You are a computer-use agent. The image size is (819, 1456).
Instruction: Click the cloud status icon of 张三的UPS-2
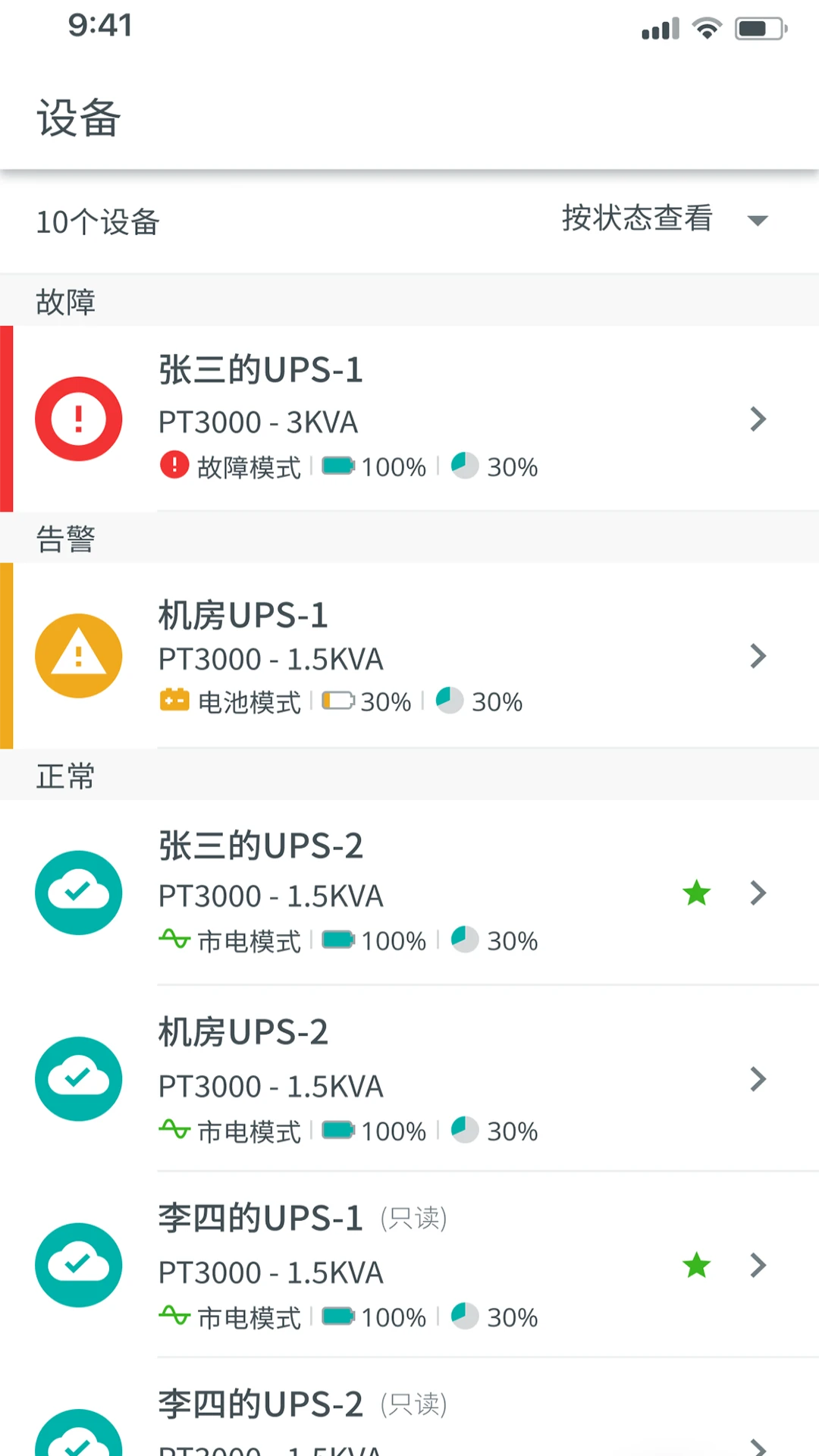click(x=78, y=892)
